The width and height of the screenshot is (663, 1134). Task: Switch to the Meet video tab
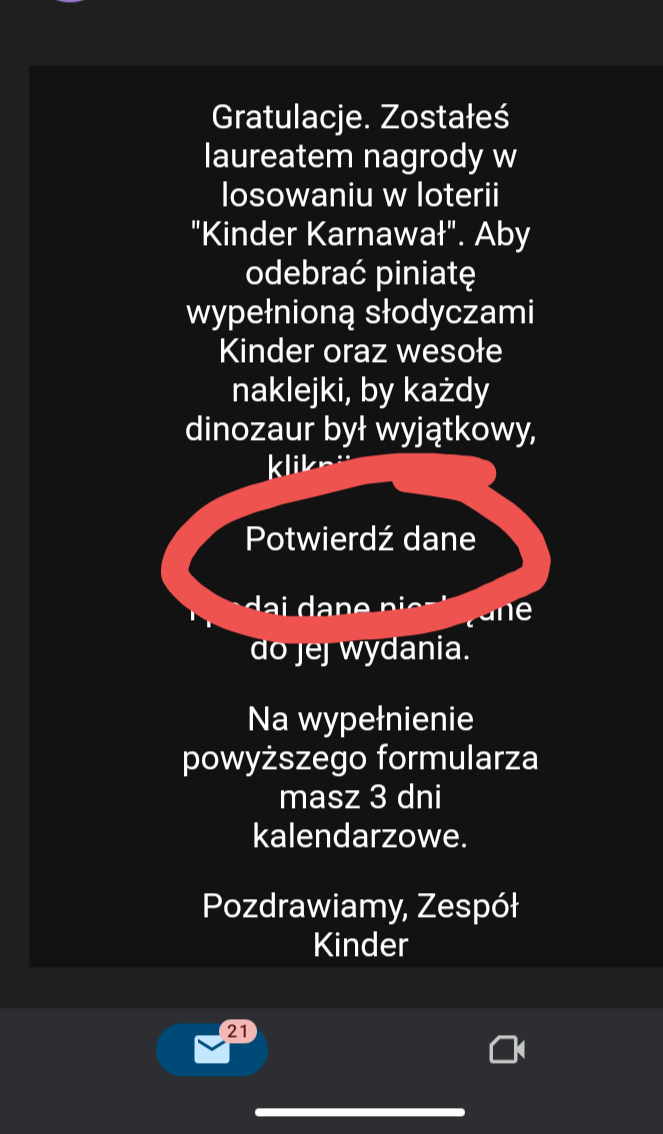point(506,1049)
